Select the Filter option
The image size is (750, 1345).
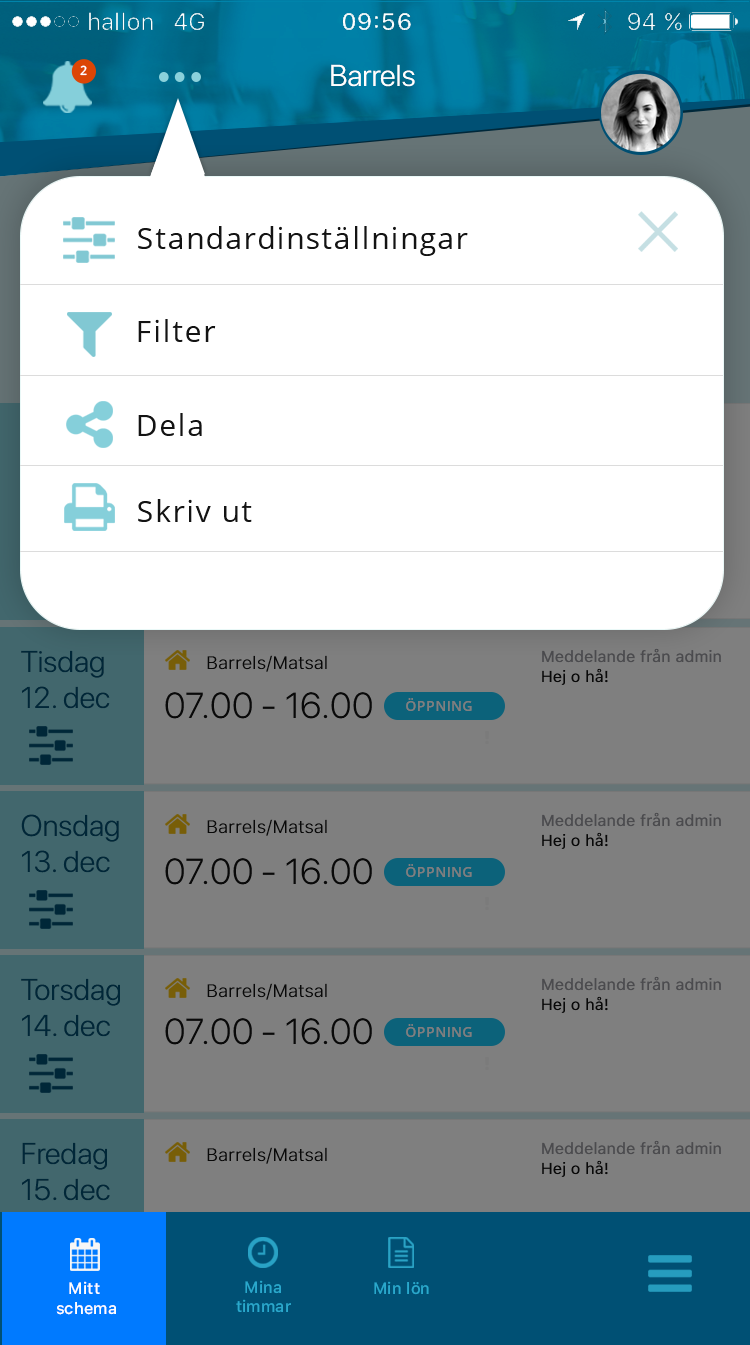[x=372, y=331]
